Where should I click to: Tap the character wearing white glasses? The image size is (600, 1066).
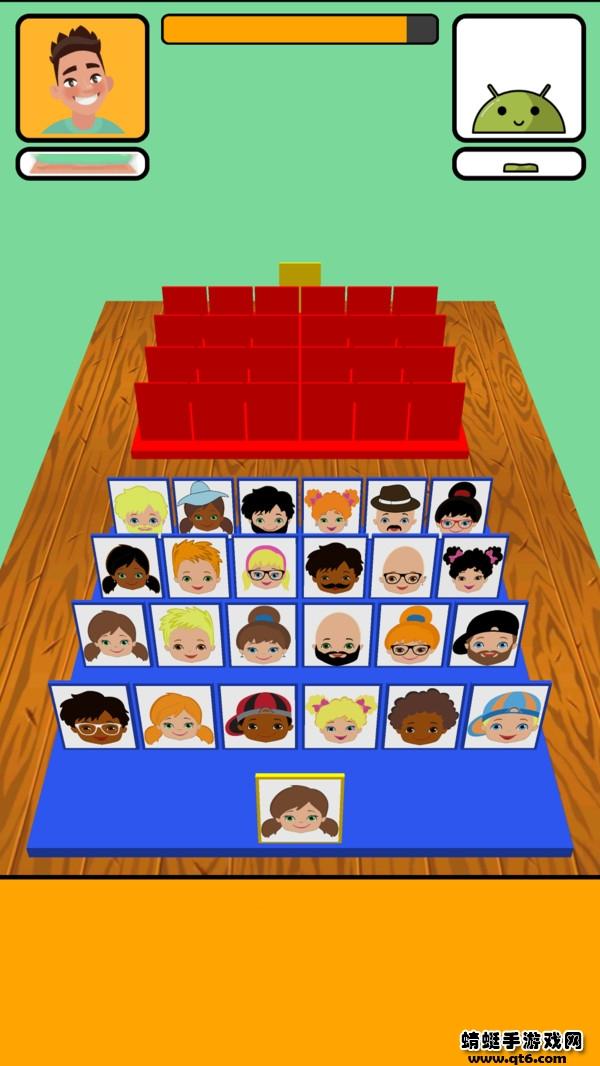click(94, 716)
